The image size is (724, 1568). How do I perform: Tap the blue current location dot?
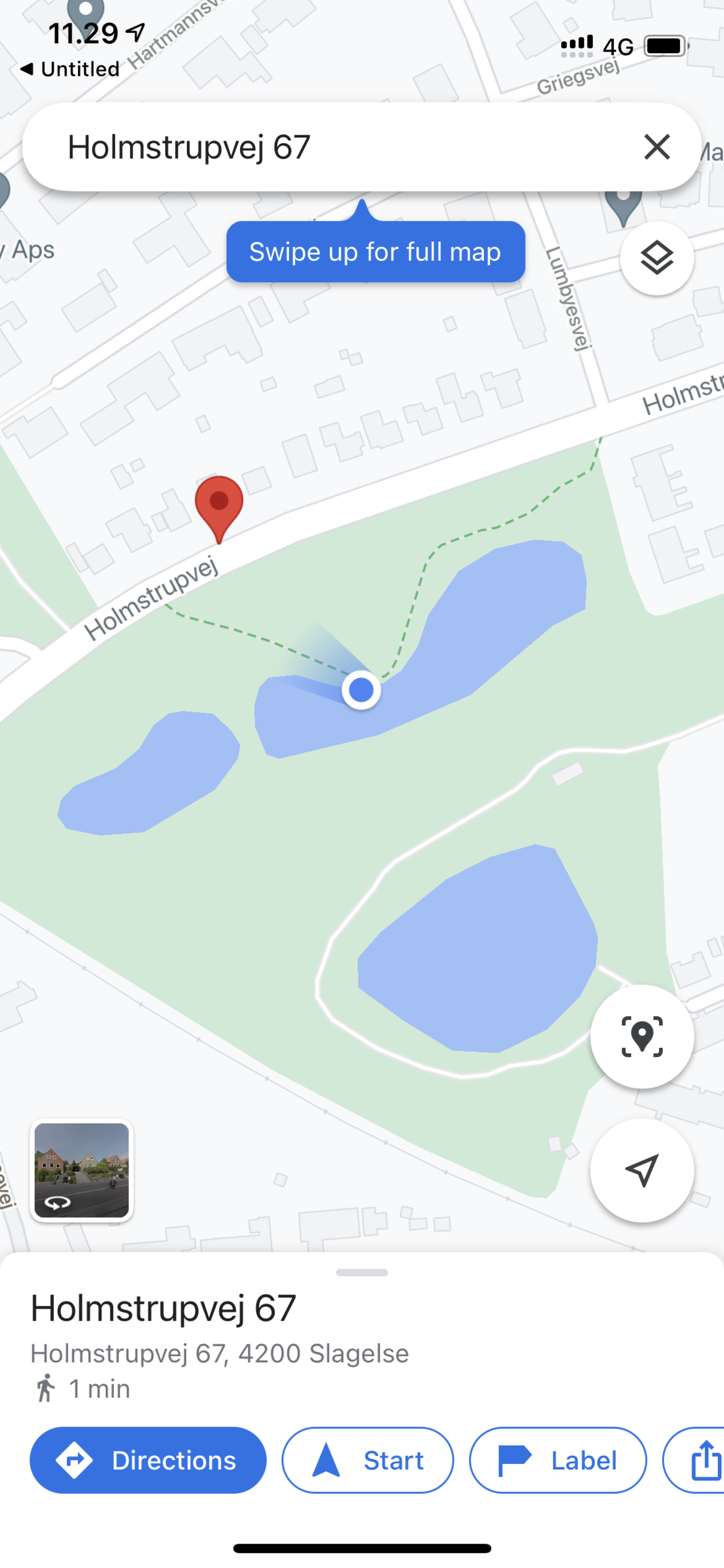coord(361,690)
